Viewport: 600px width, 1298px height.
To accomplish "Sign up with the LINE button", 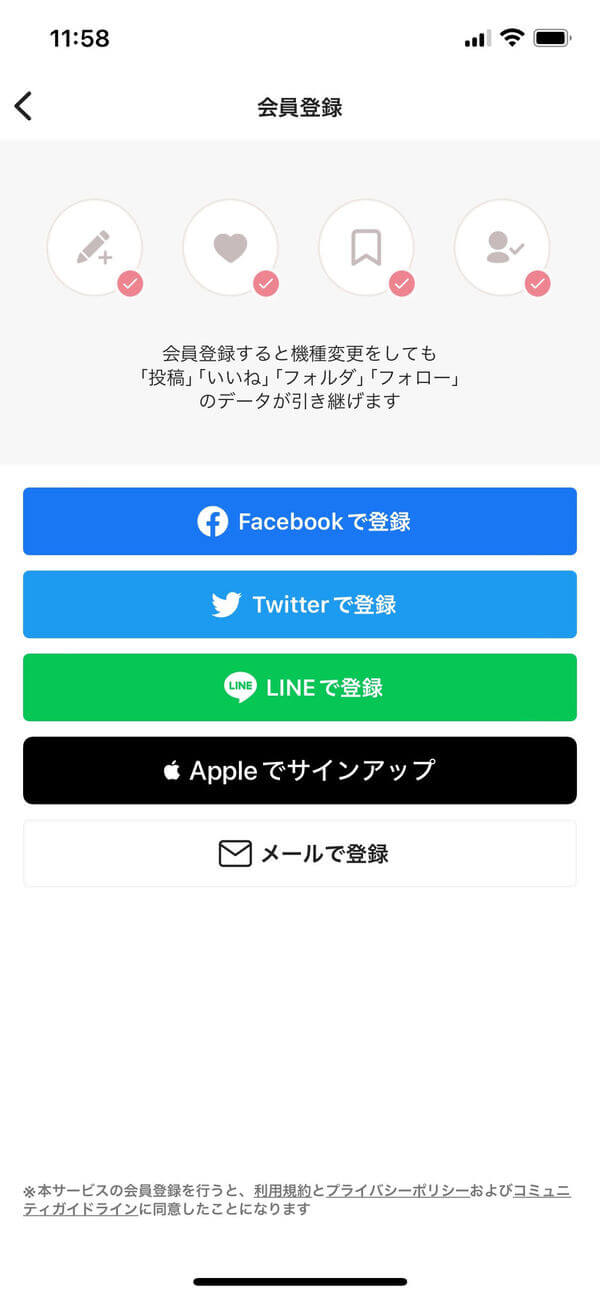I will 300,687.
